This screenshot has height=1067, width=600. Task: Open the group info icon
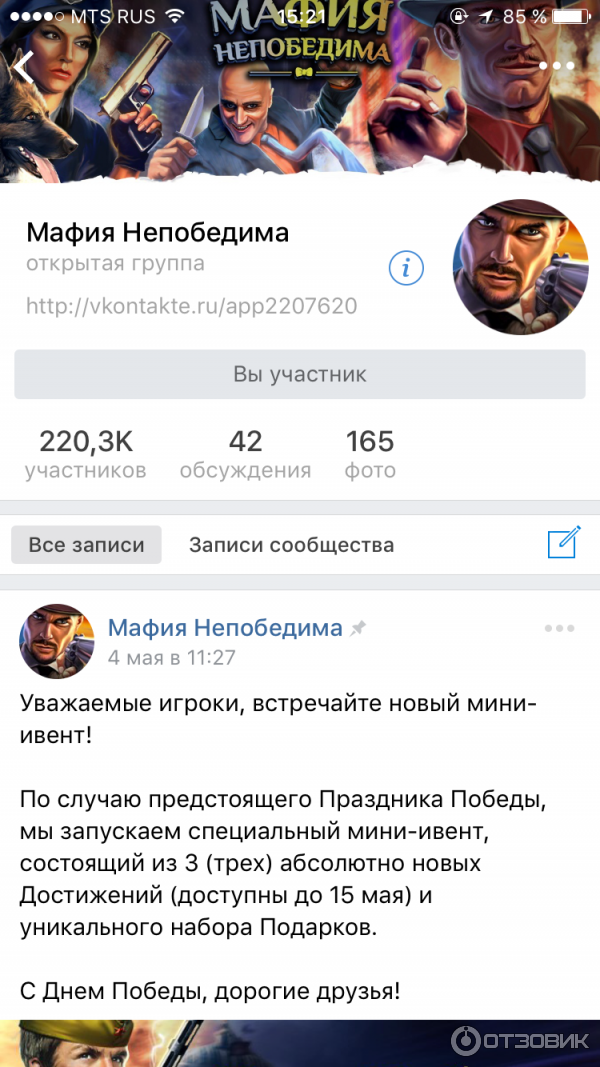406,268
